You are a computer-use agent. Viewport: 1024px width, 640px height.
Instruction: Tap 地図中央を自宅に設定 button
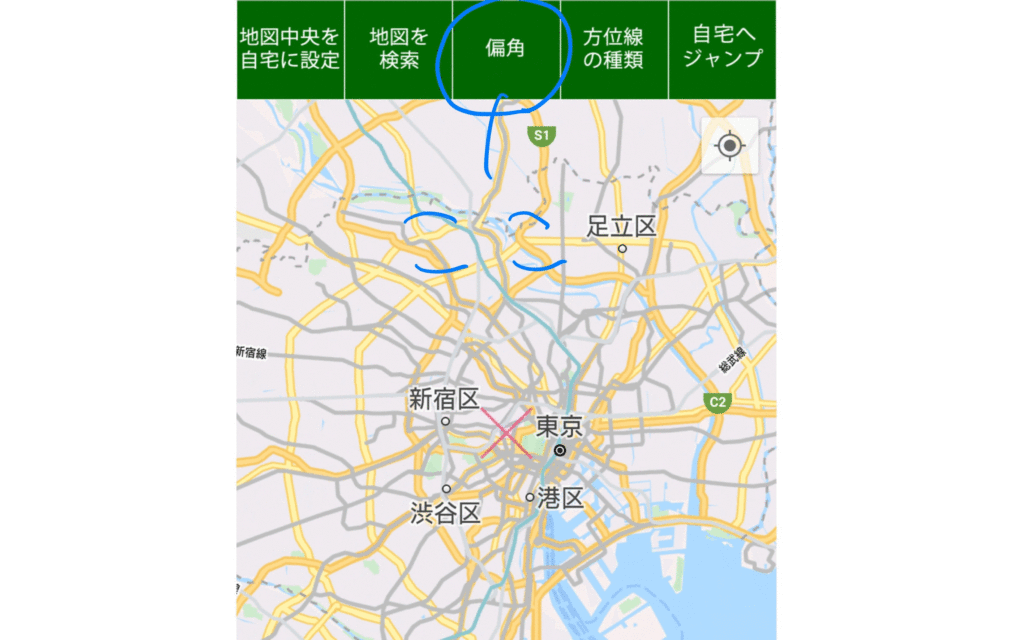click(x=290, y=48)
